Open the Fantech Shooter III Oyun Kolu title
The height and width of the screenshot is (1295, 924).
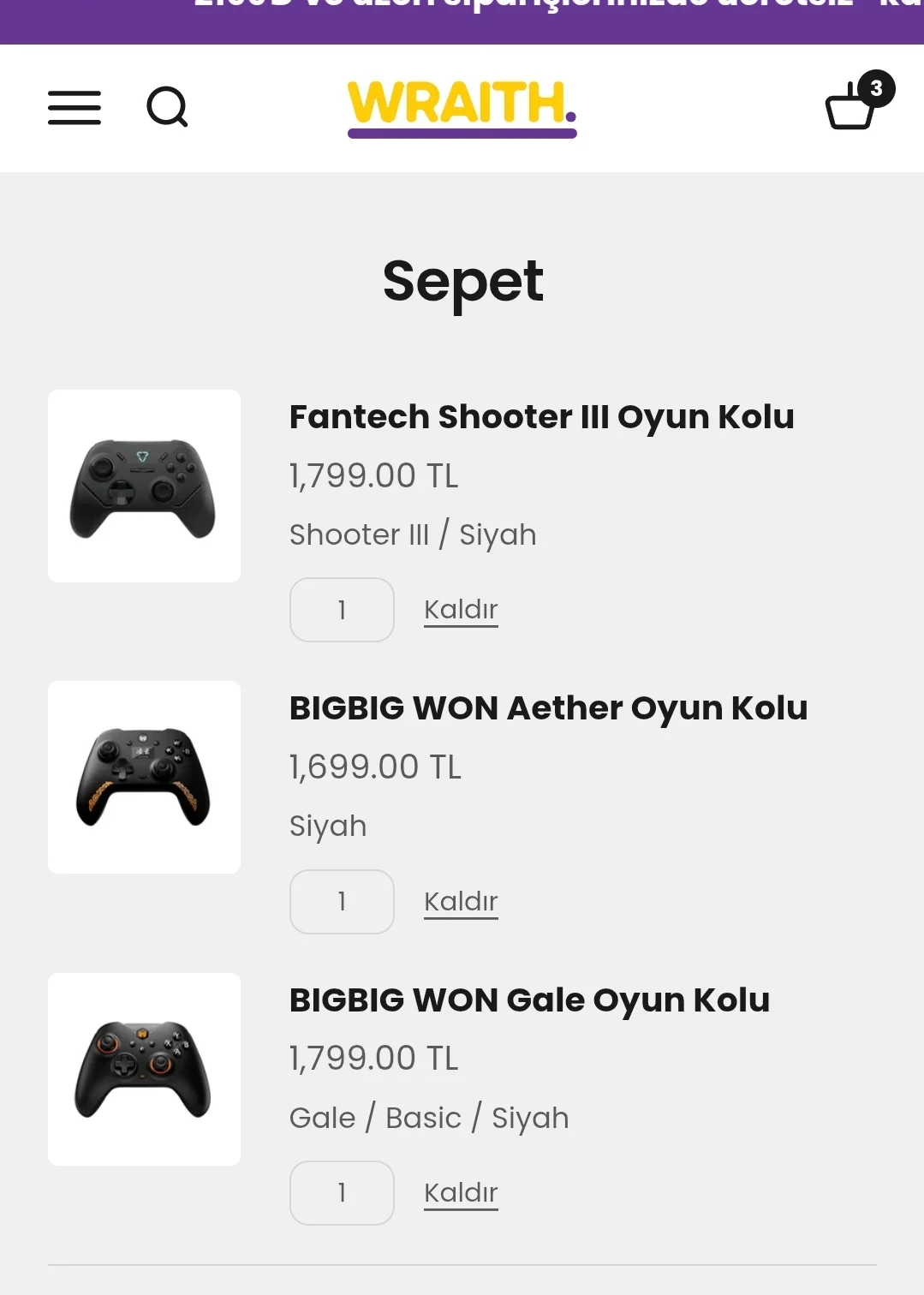pos(541,417)
